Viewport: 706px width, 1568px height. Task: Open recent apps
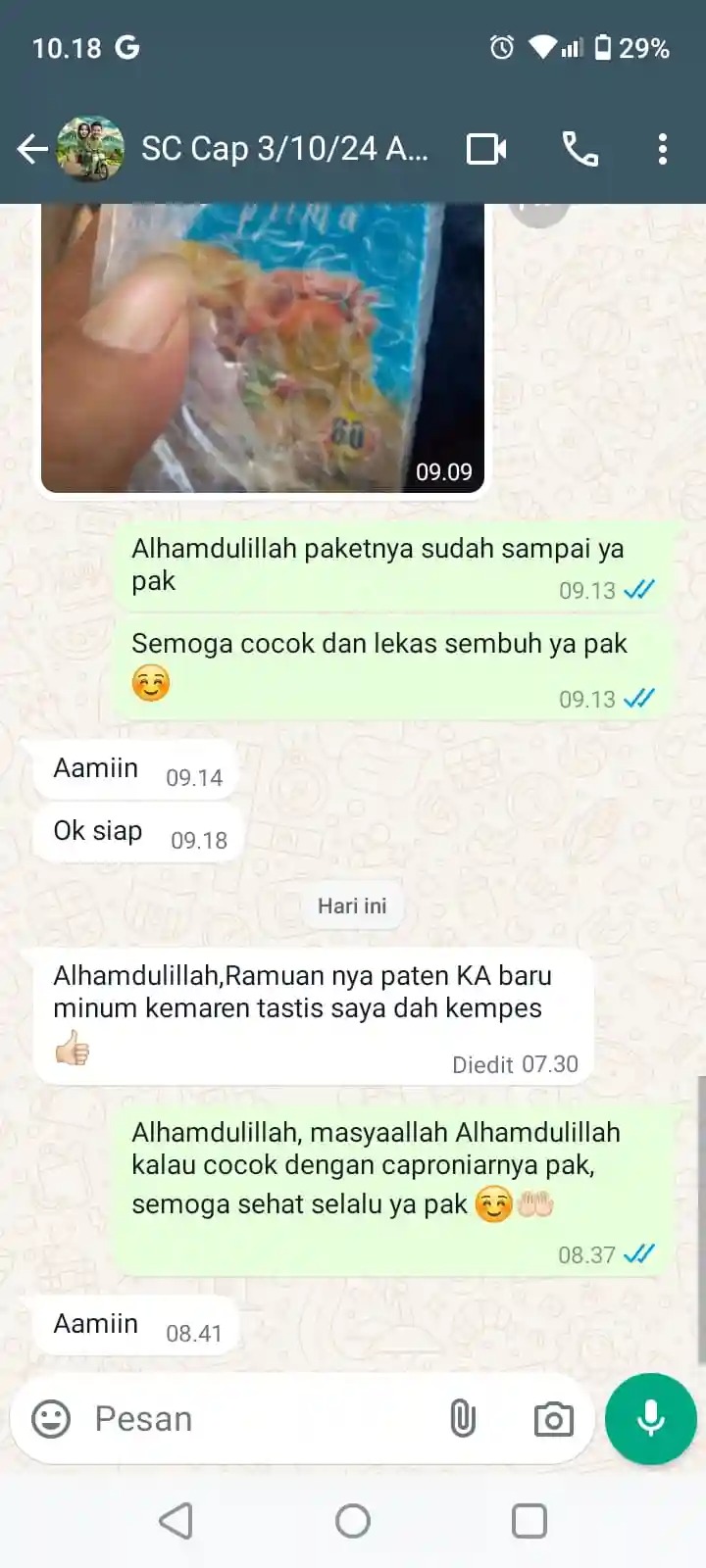click(529, 1521)
